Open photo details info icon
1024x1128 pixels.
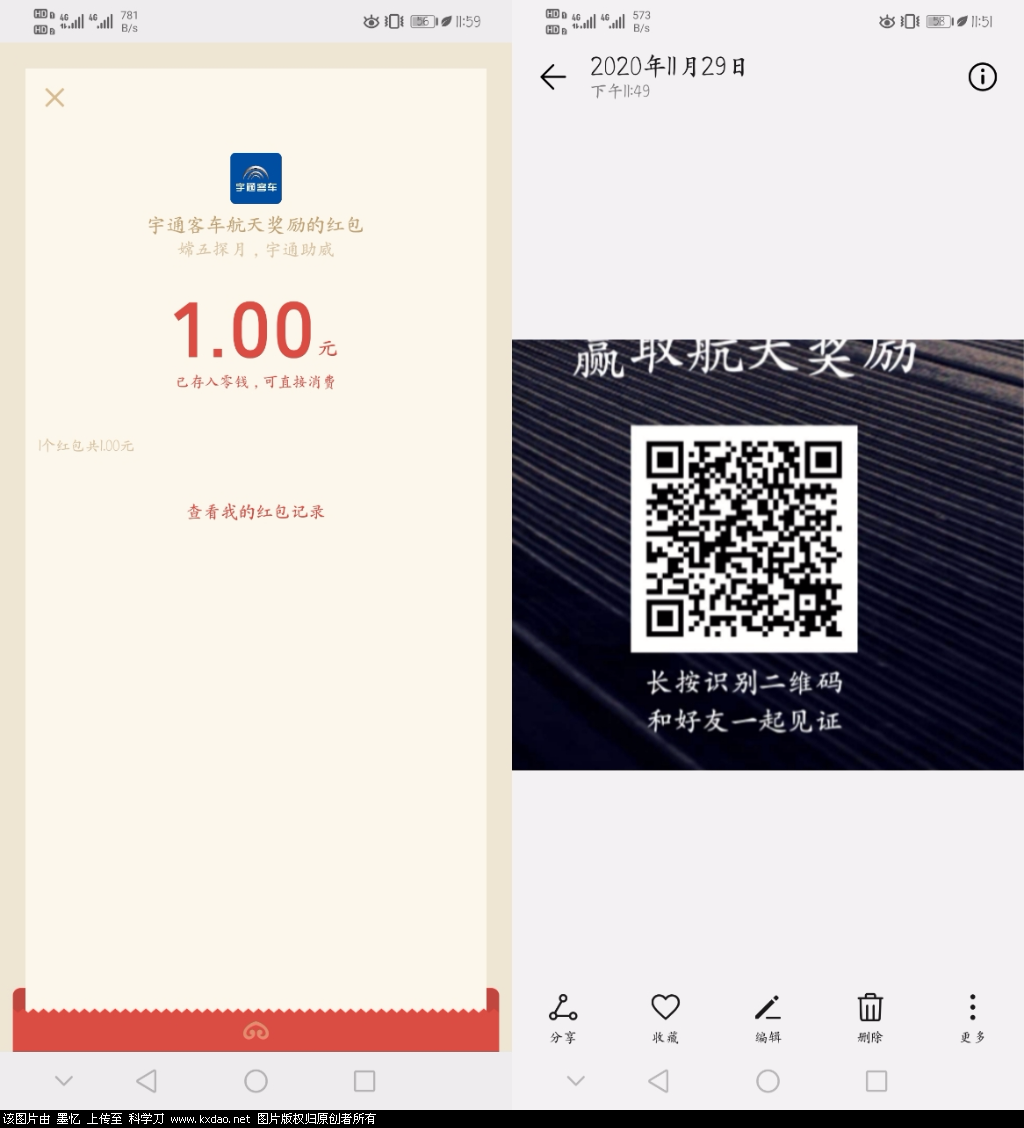(982, 77)
